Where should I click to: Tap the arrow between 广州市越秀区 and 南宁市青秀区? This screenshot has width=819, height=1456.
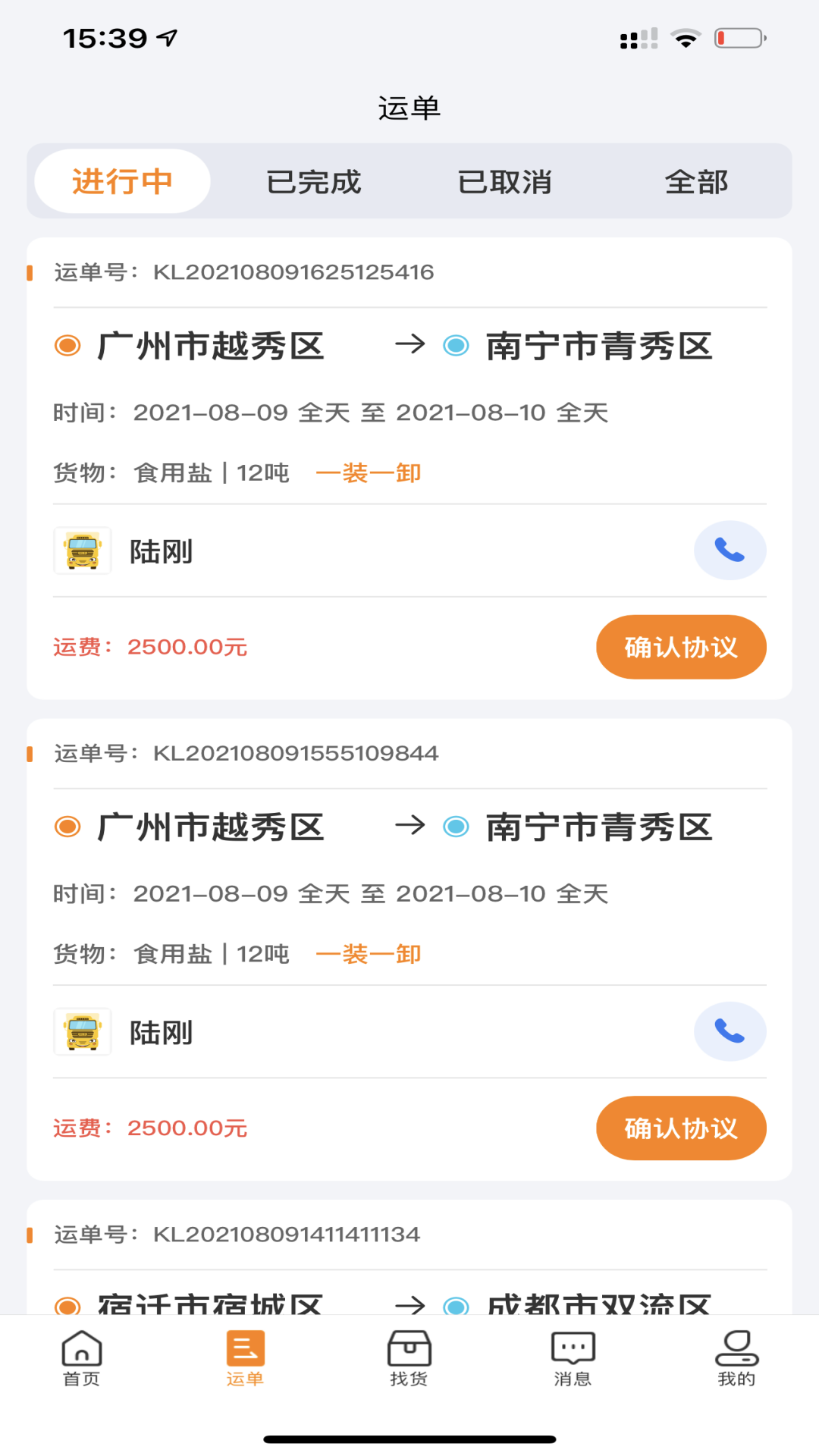pos(410,346)
